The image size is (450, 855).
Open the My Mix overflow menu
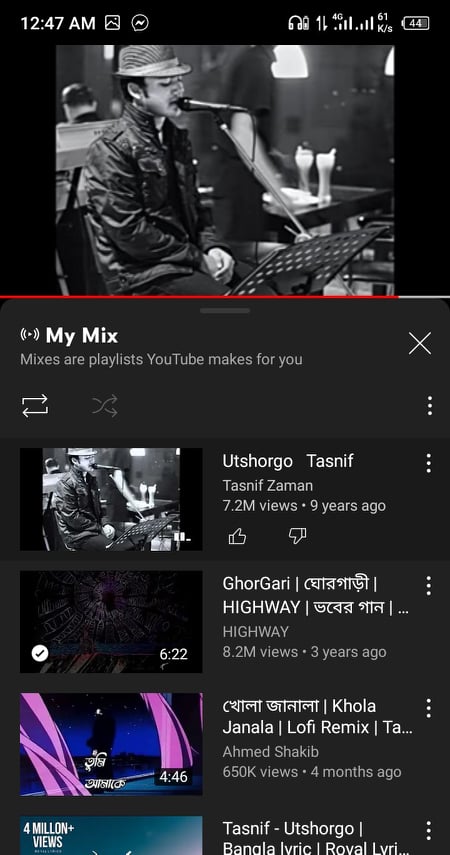(430, 406)
